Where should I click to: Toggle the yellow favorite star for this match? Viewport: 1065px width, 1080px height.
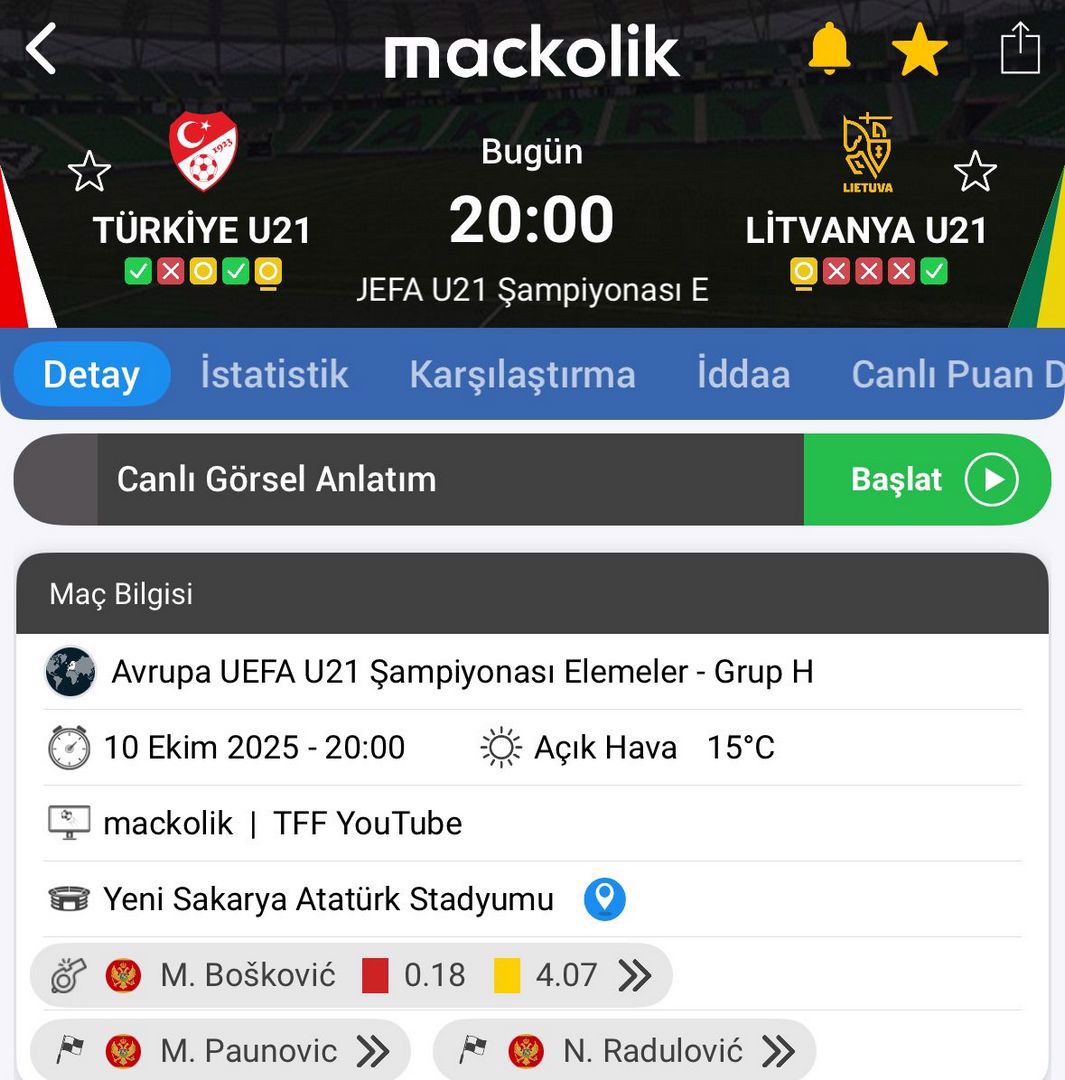click(x=919, y=50)
